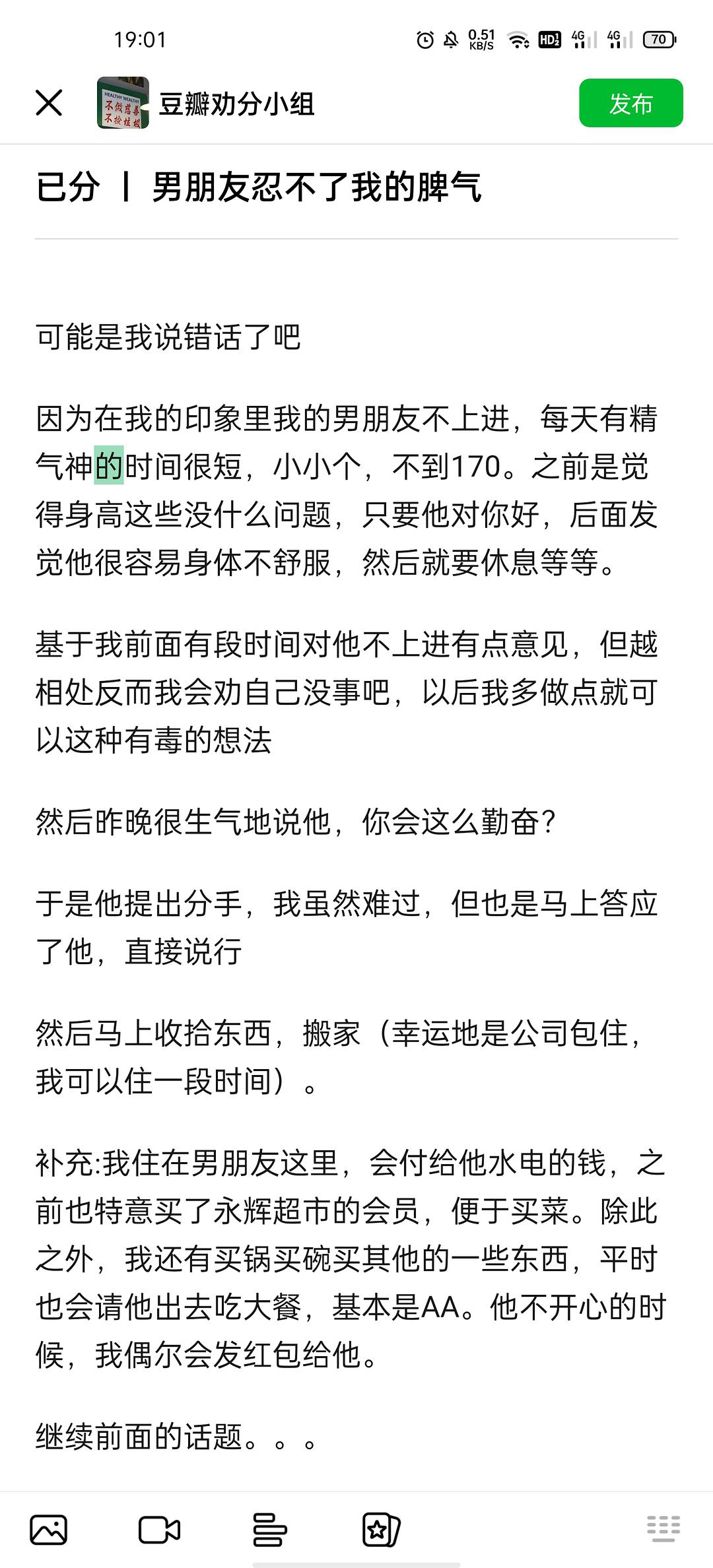The height and width of the screenshot is (1568, 713).
Task: Close the post editor
Action: (x=49, y=103)
